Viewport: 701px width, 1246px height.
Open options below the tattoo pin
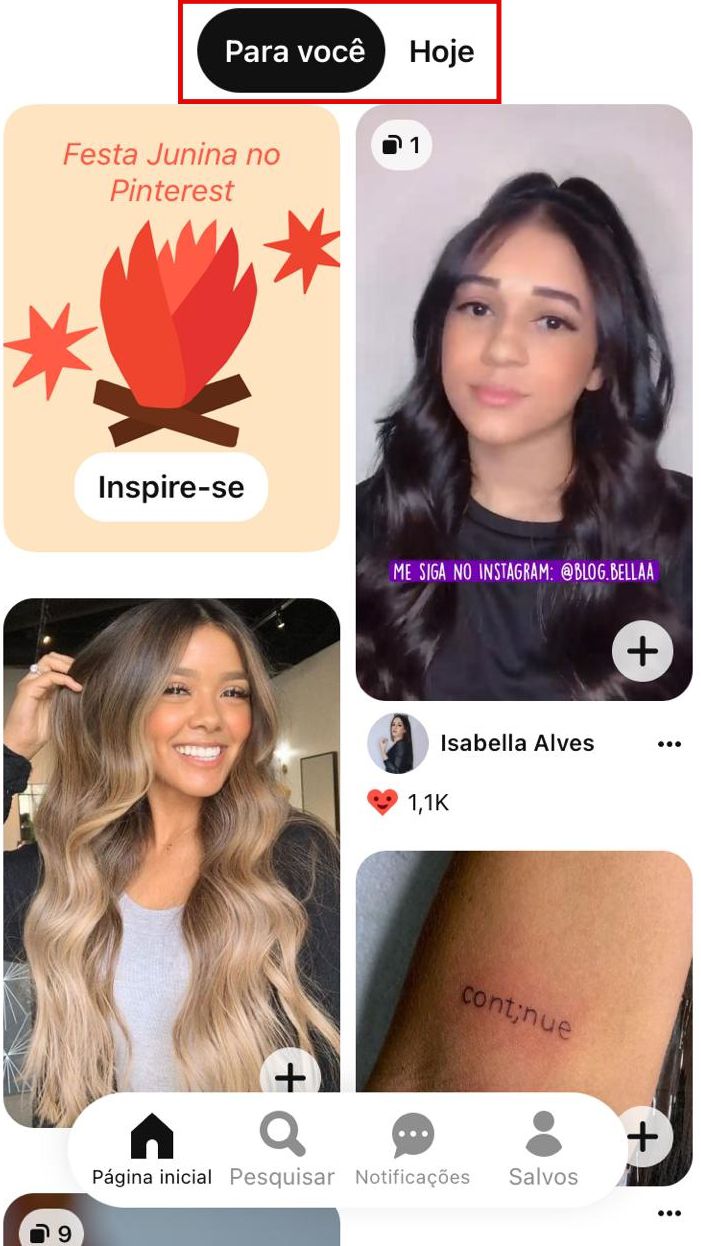669,1214
